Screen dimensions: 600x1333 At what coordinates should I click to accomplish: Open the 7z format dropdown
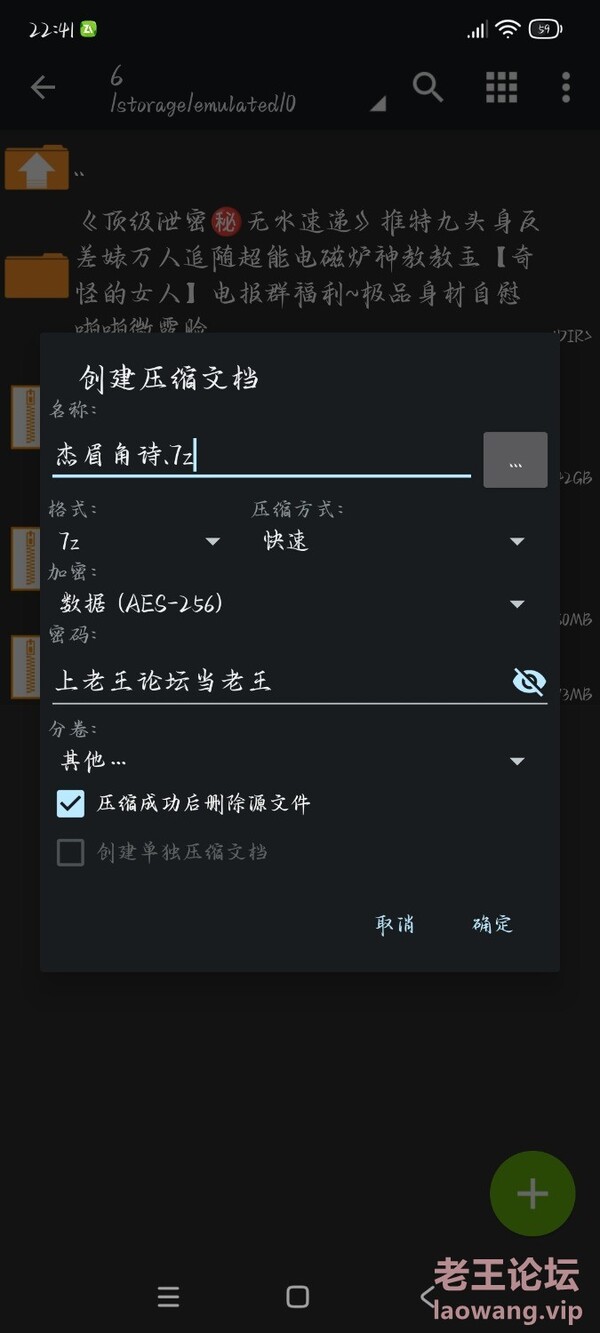pyautogui.click(x=140, y=541)
